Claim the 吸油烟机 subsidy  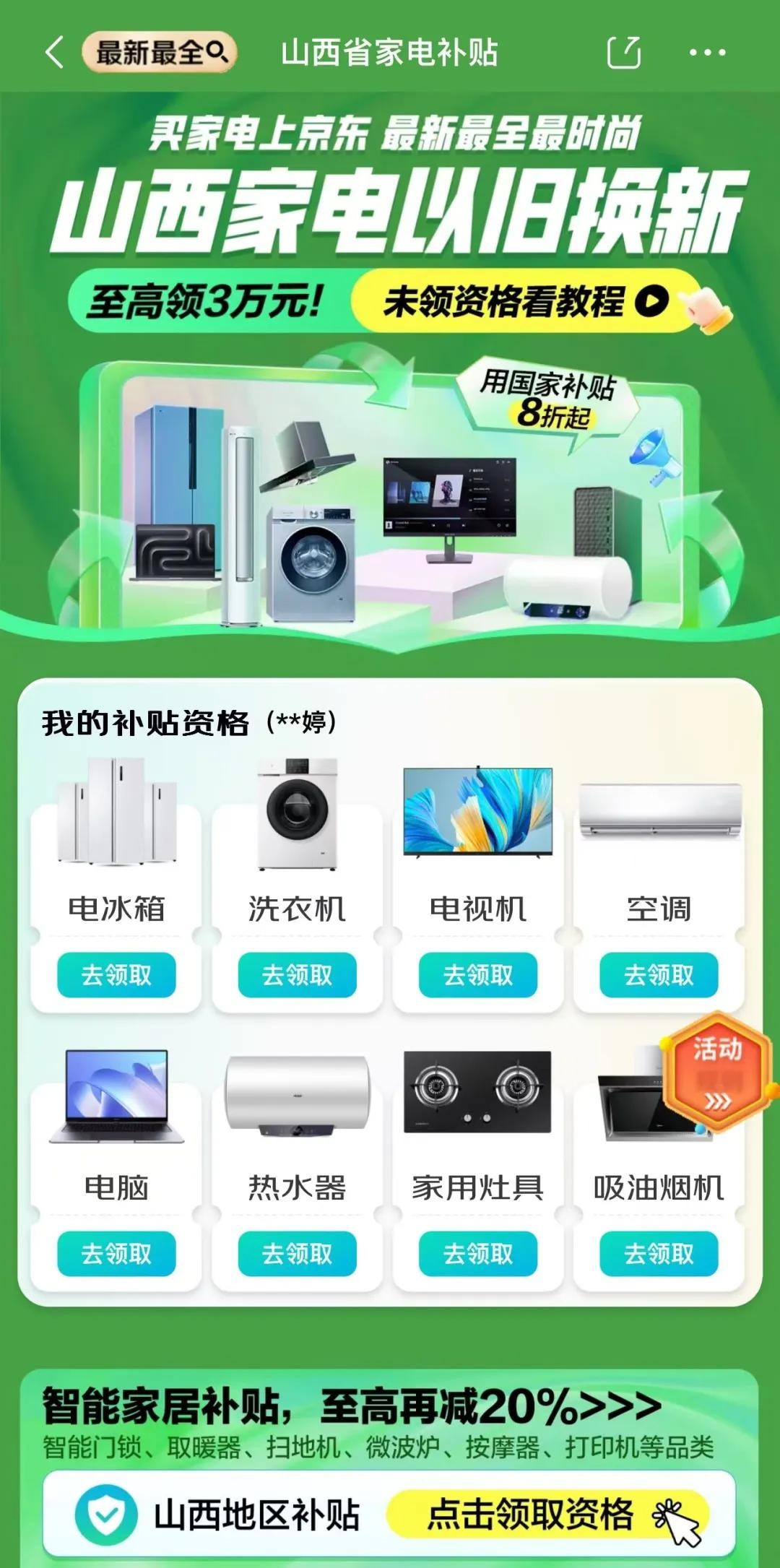(659, 1253)
